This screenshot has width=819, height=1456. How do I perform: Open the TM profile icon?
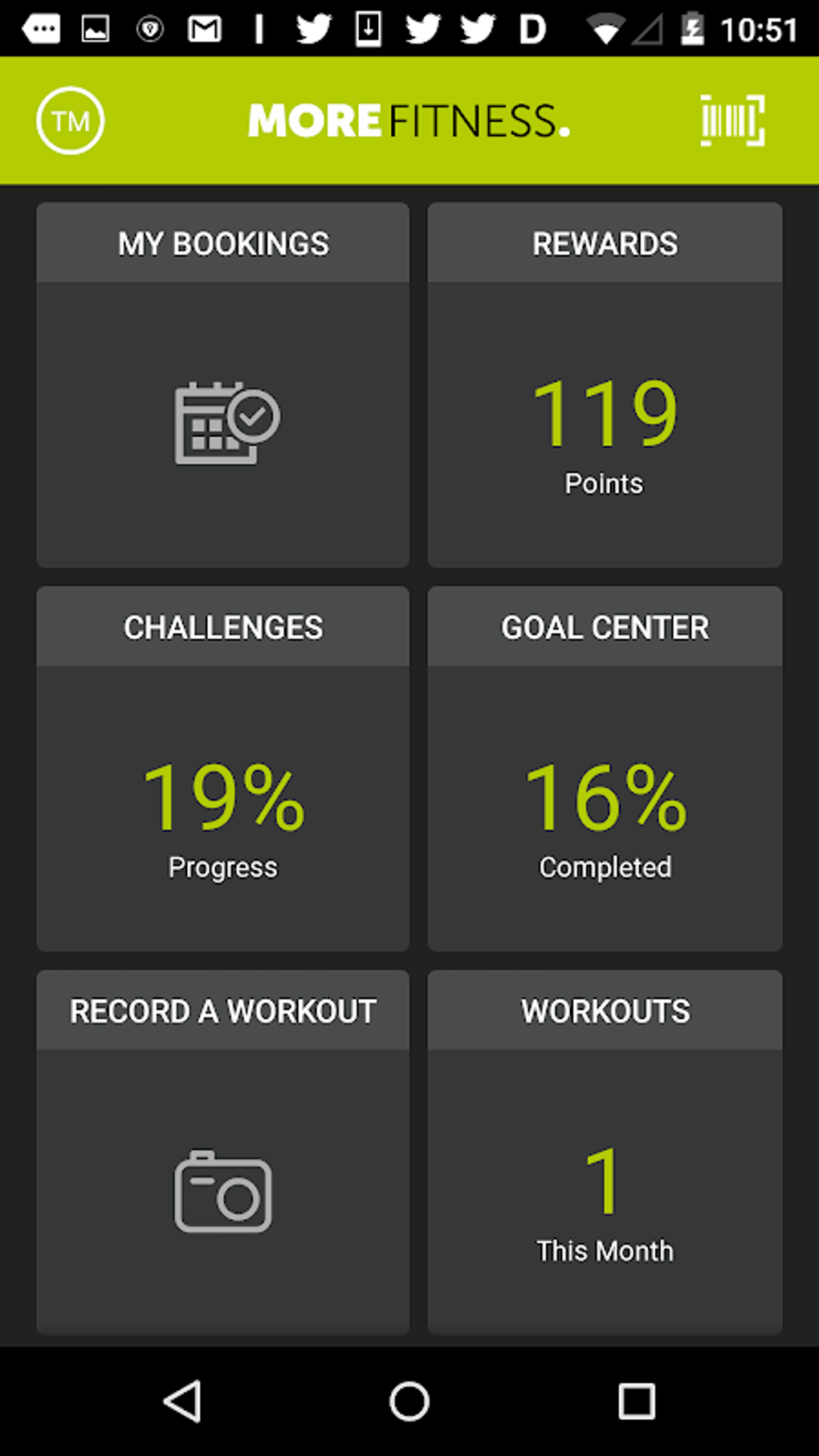71,121
